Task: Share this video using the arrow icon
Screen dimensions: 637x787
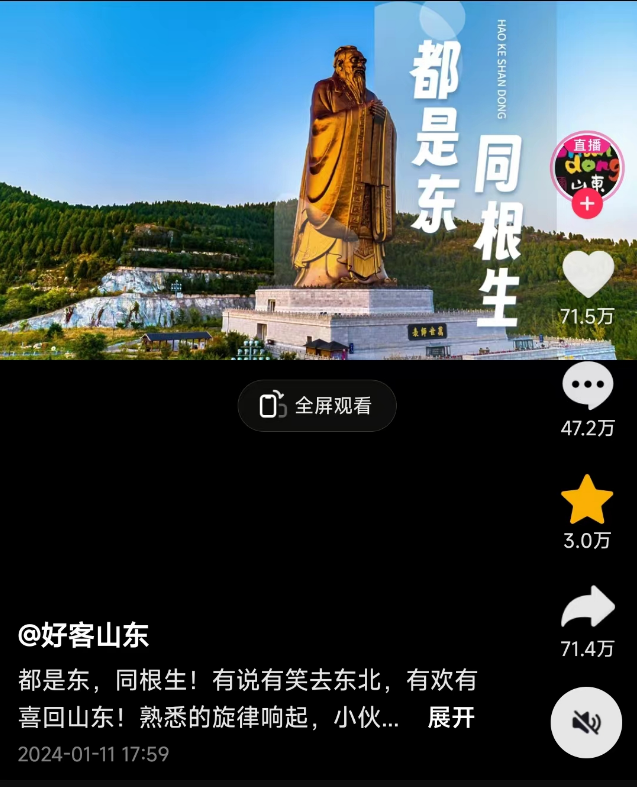Action: (x=588, y=608)
